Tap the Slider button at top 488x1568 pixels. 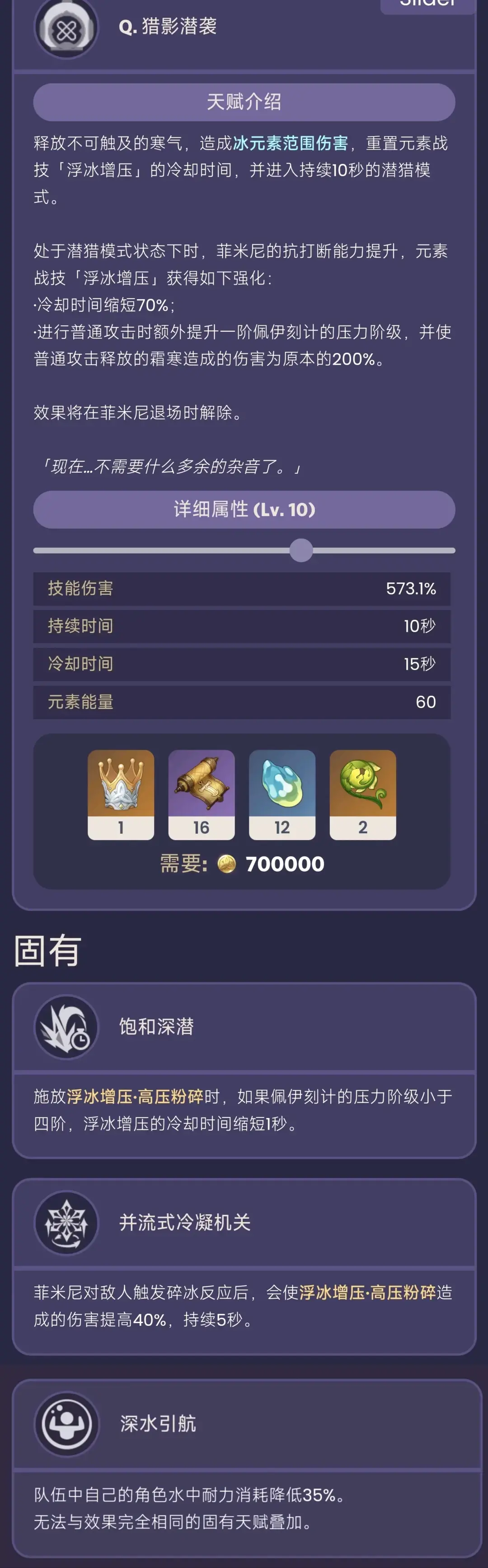coord(428,5)
